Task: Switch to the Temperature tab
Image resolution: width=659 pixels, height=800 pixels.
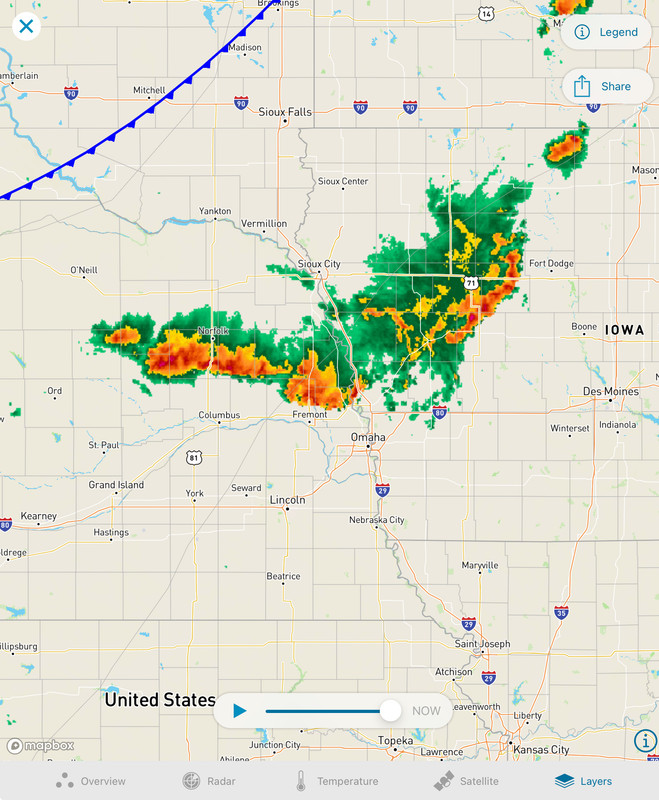Action: point(335,781)
